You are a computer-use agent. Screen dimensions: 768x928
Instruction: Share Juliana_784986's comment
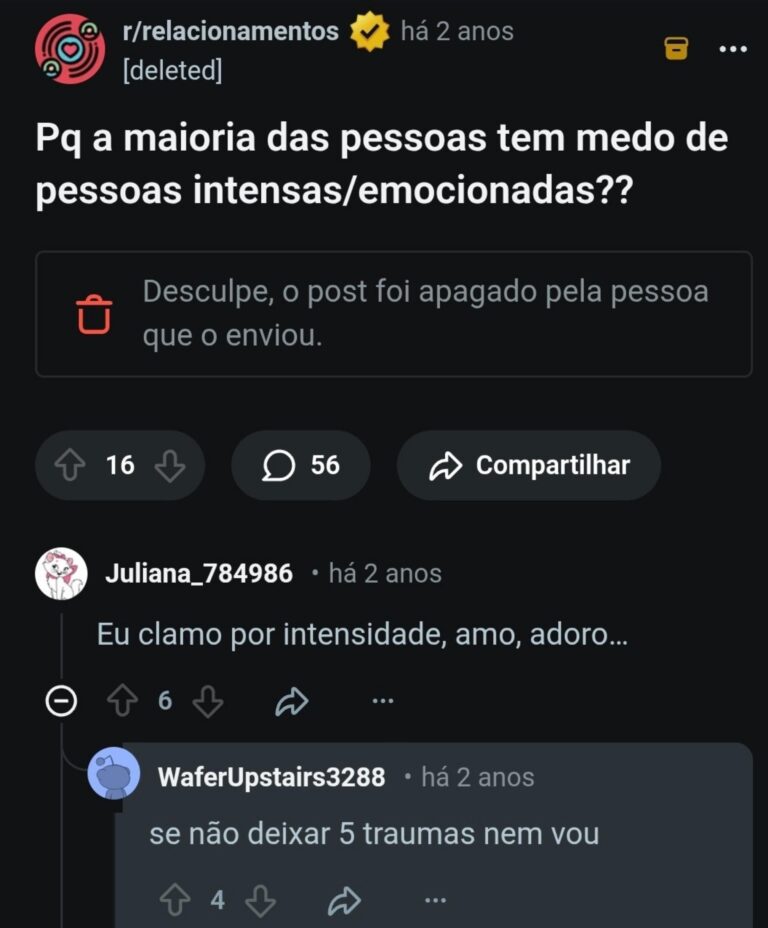pos(291,702)
